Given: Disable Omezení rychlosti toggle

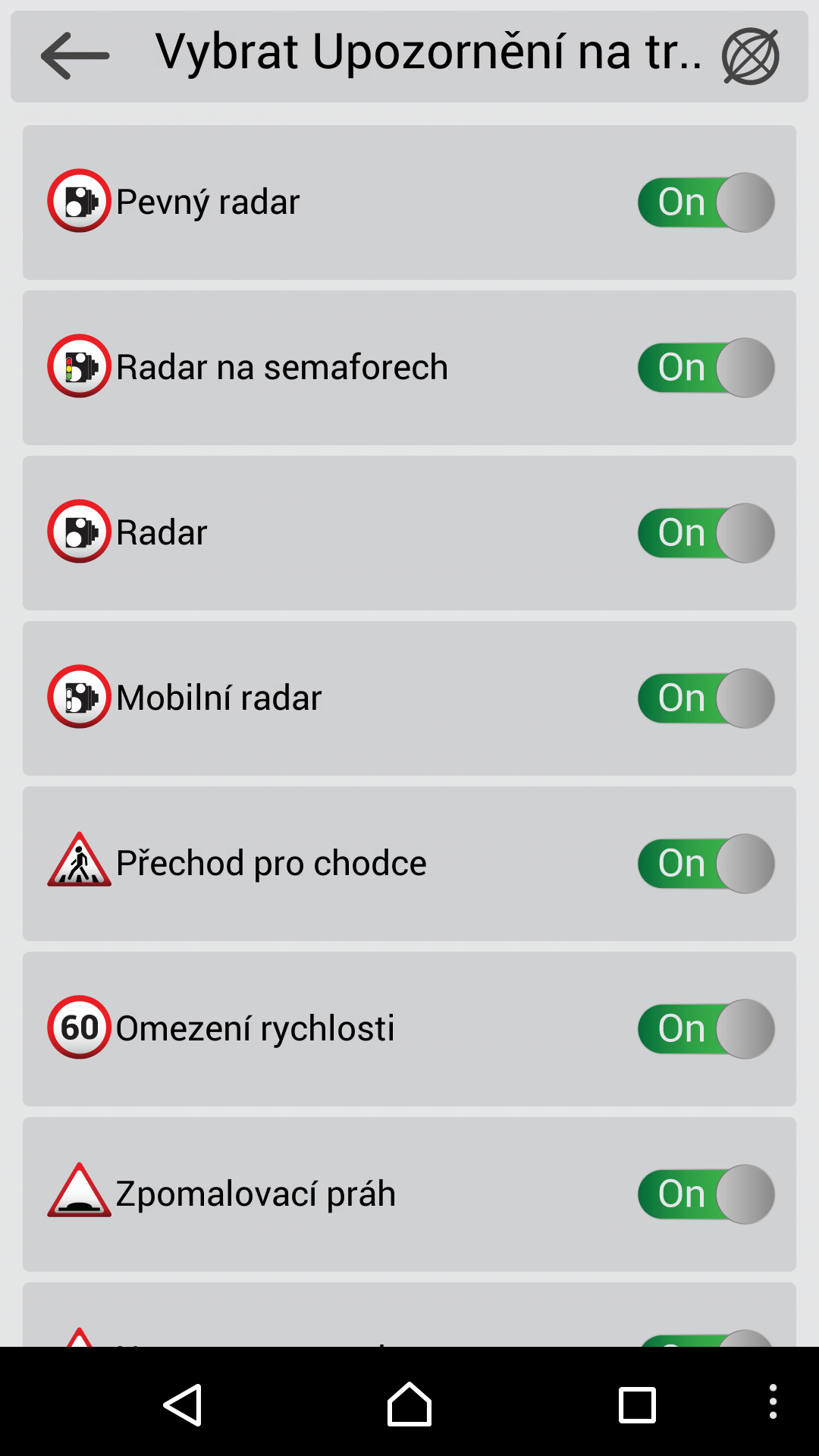Looking at the screenshot, I should [706, 1029].
